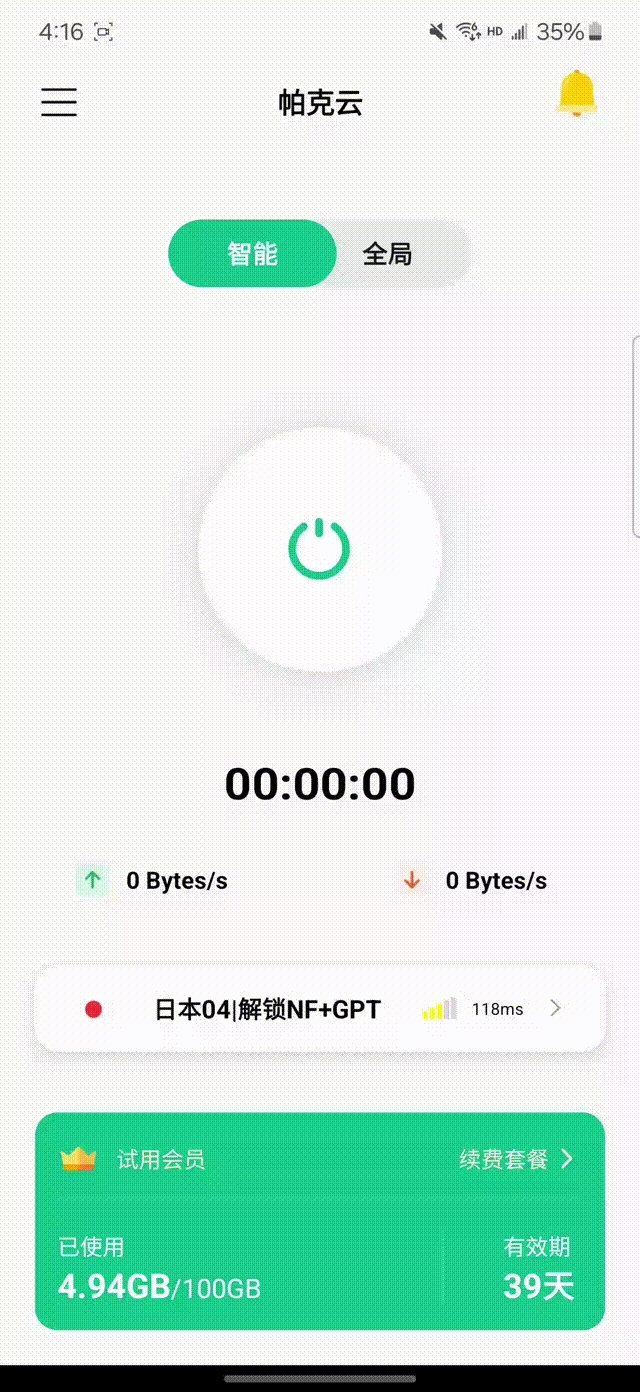Open the notifications bell
Image resolution: width=640 pixels, height=1392 pixels.
[x=576, y=94]
